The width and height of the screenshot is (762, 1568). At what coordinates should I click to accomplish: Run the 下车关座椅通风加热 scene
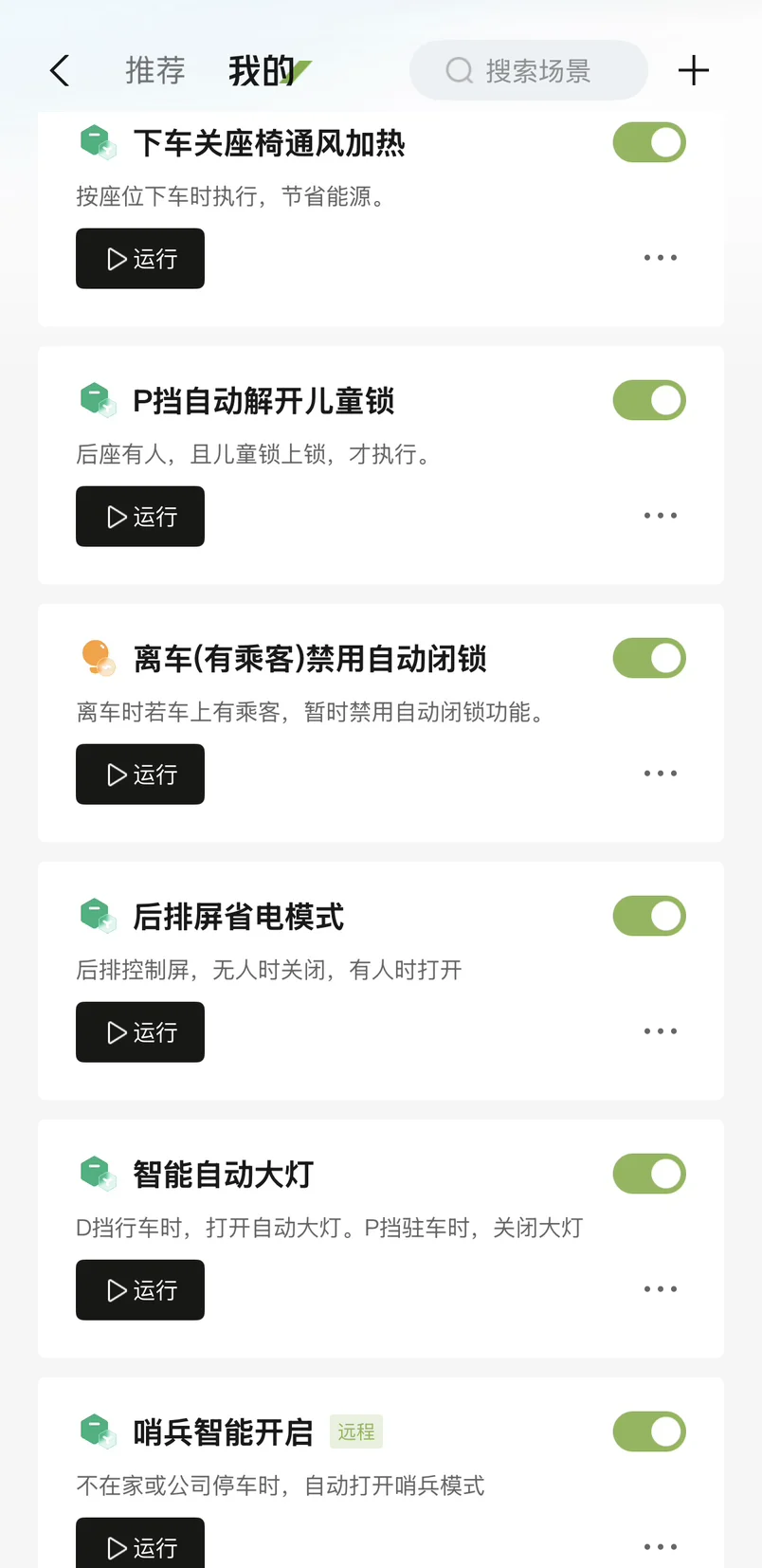pos(140,259)
